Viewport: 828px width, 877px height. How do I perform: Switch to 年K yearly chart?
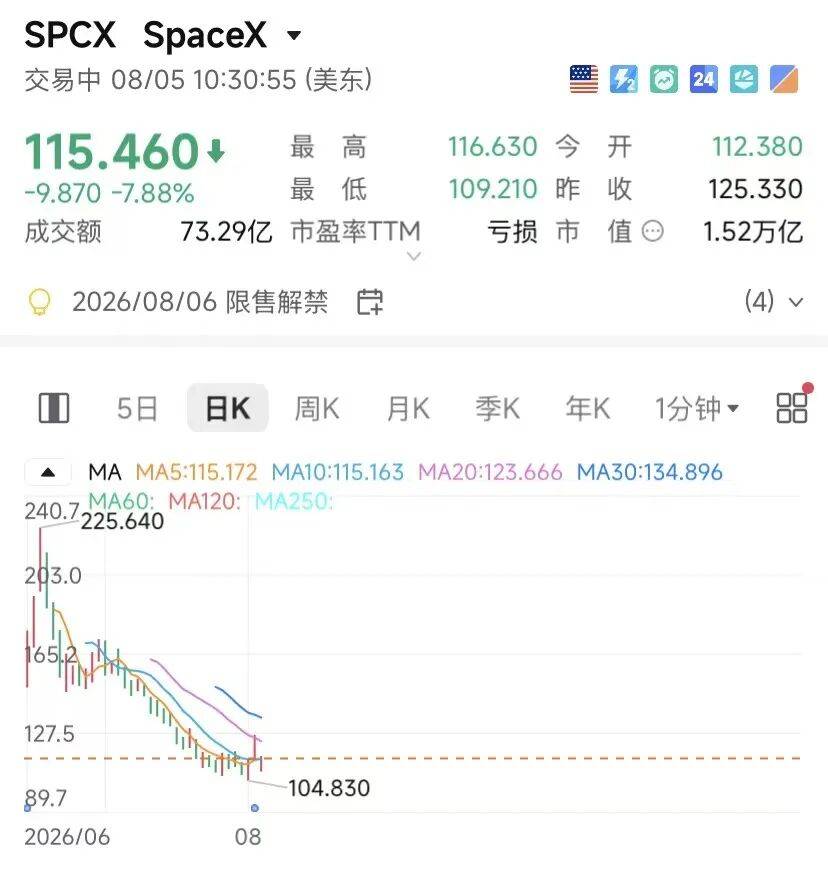pos(587,408)
